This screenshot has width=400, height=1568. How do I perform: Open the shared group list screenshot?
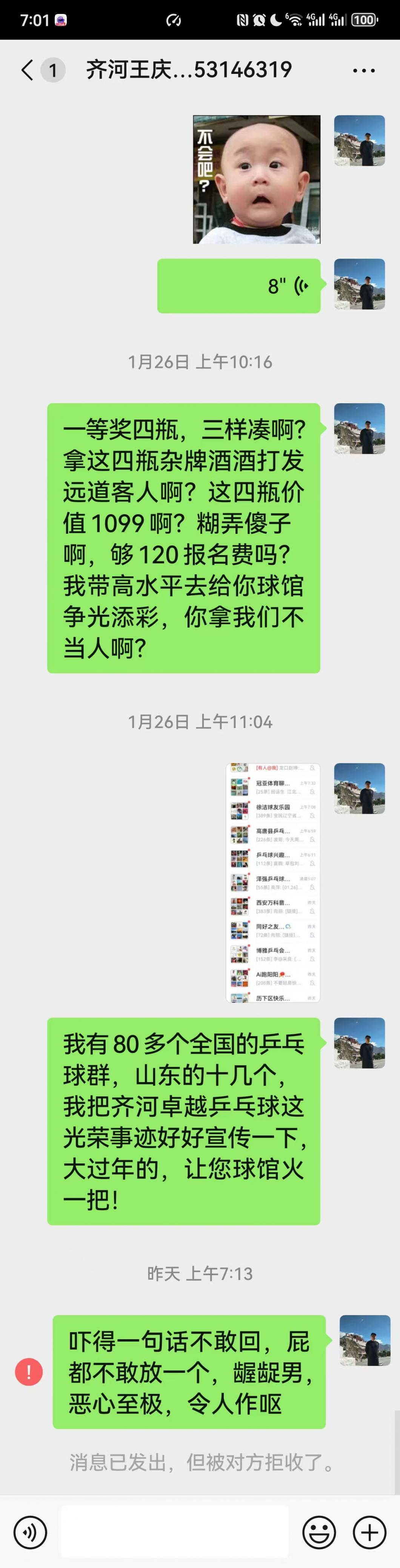coord(272,883)
